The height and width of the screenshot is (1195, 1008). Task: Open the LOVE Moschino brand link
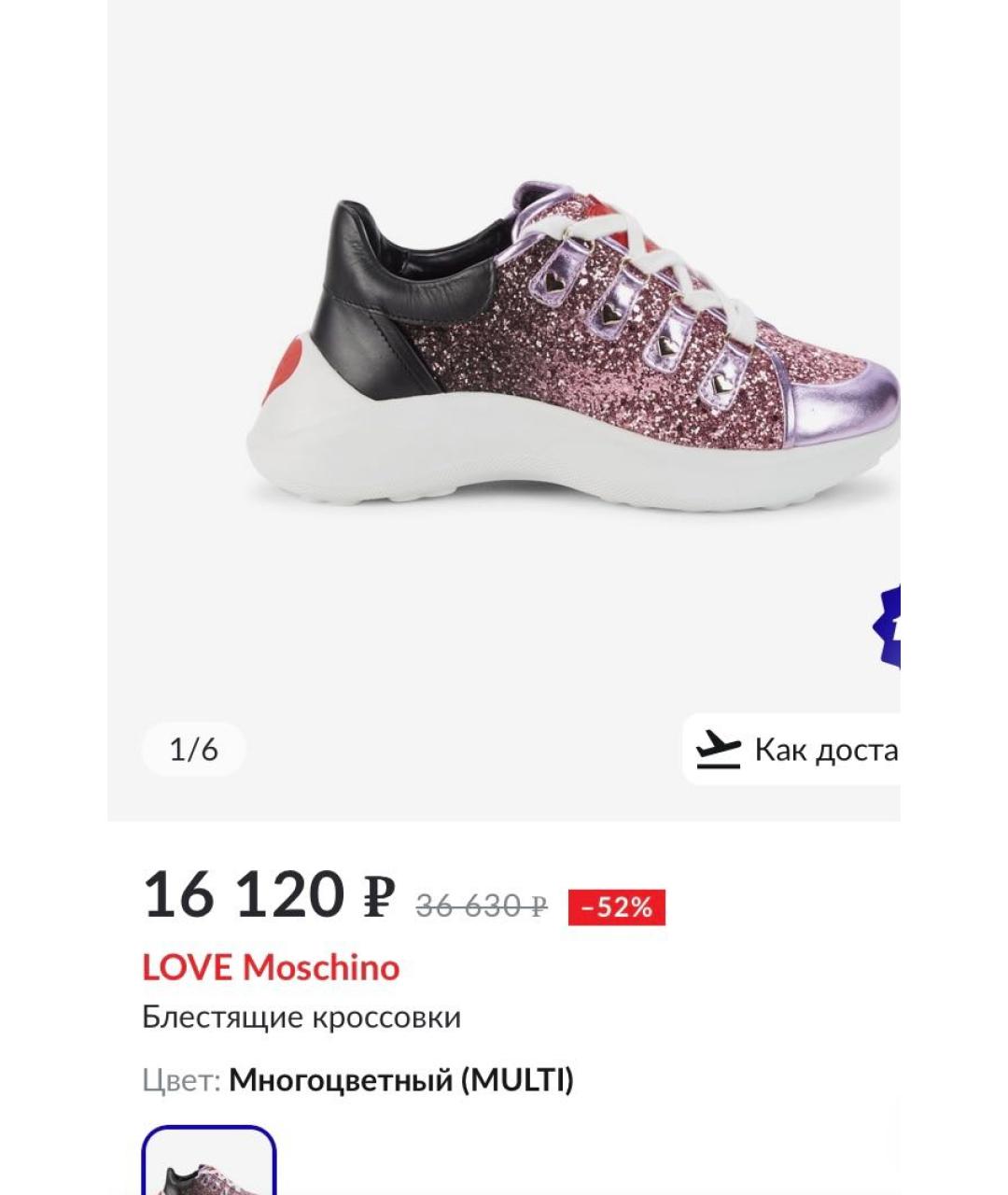click(271, 967)
